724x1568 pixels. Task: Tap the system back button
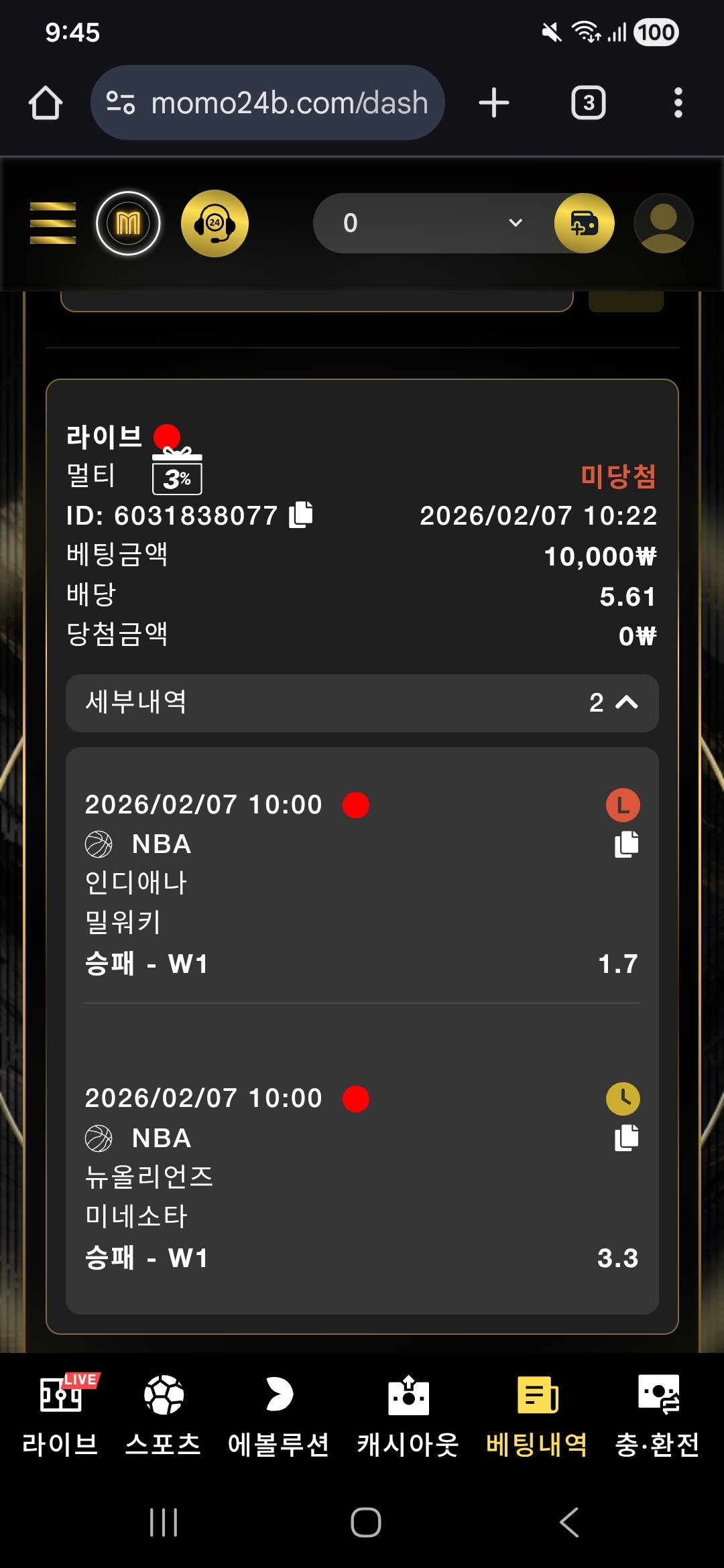[x=568, y=1522]
